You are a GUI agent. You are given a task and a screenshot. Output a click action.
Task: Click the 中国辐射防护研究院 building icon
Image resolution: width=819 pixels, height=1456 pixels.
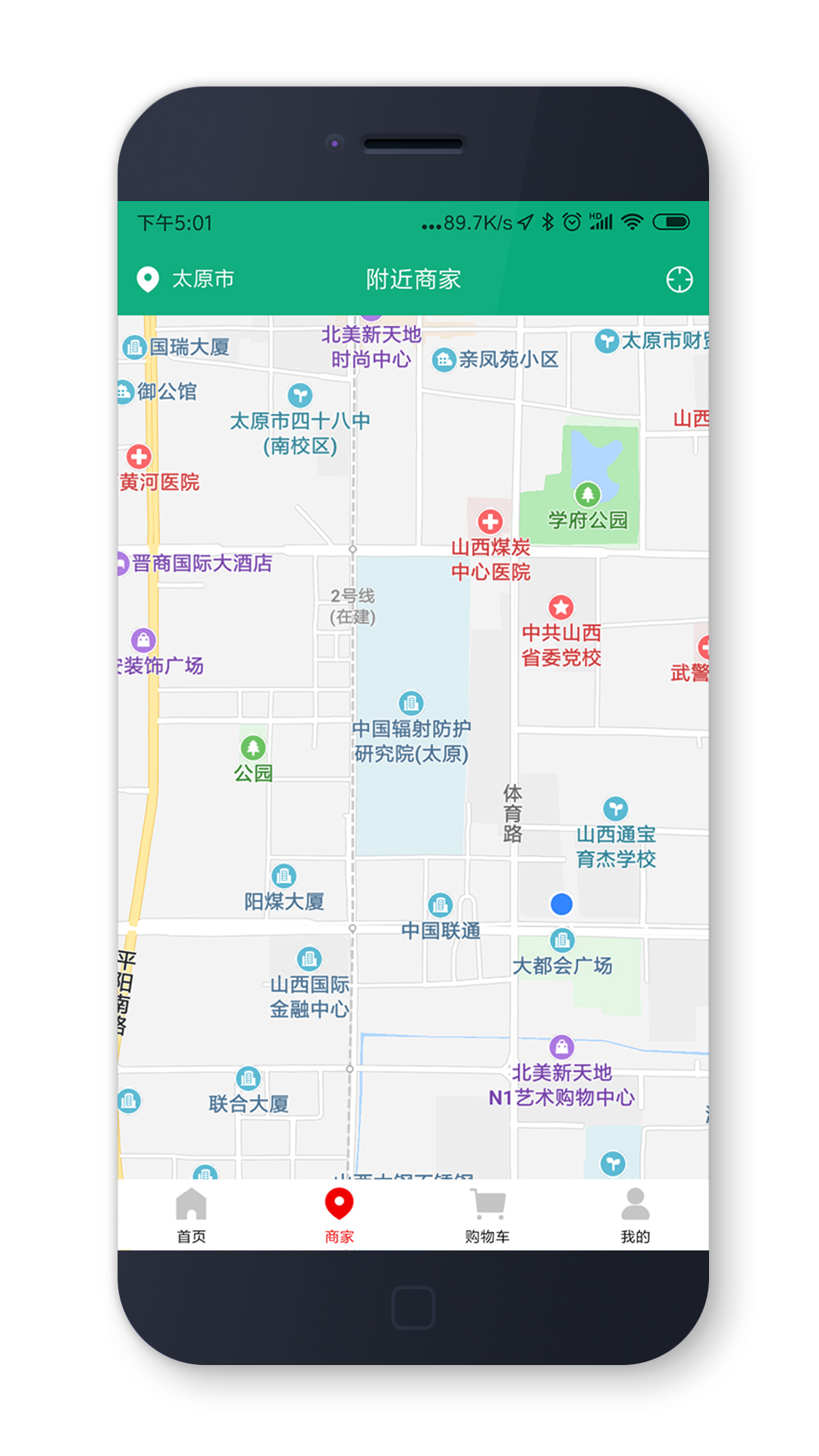411,702
